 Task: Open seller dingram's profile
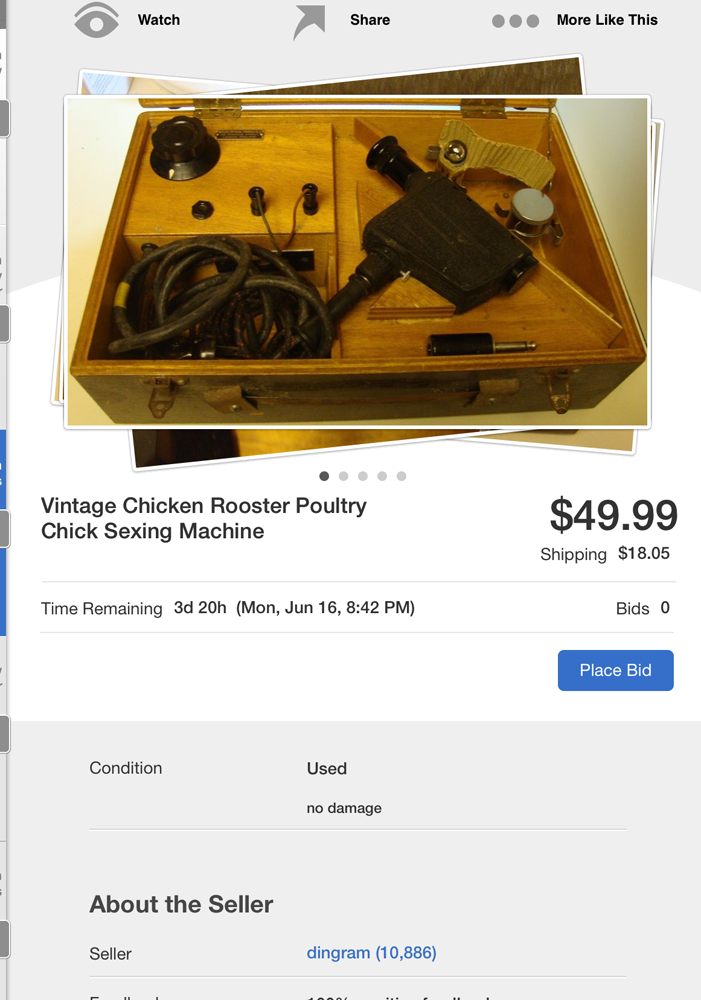[371, 953]
